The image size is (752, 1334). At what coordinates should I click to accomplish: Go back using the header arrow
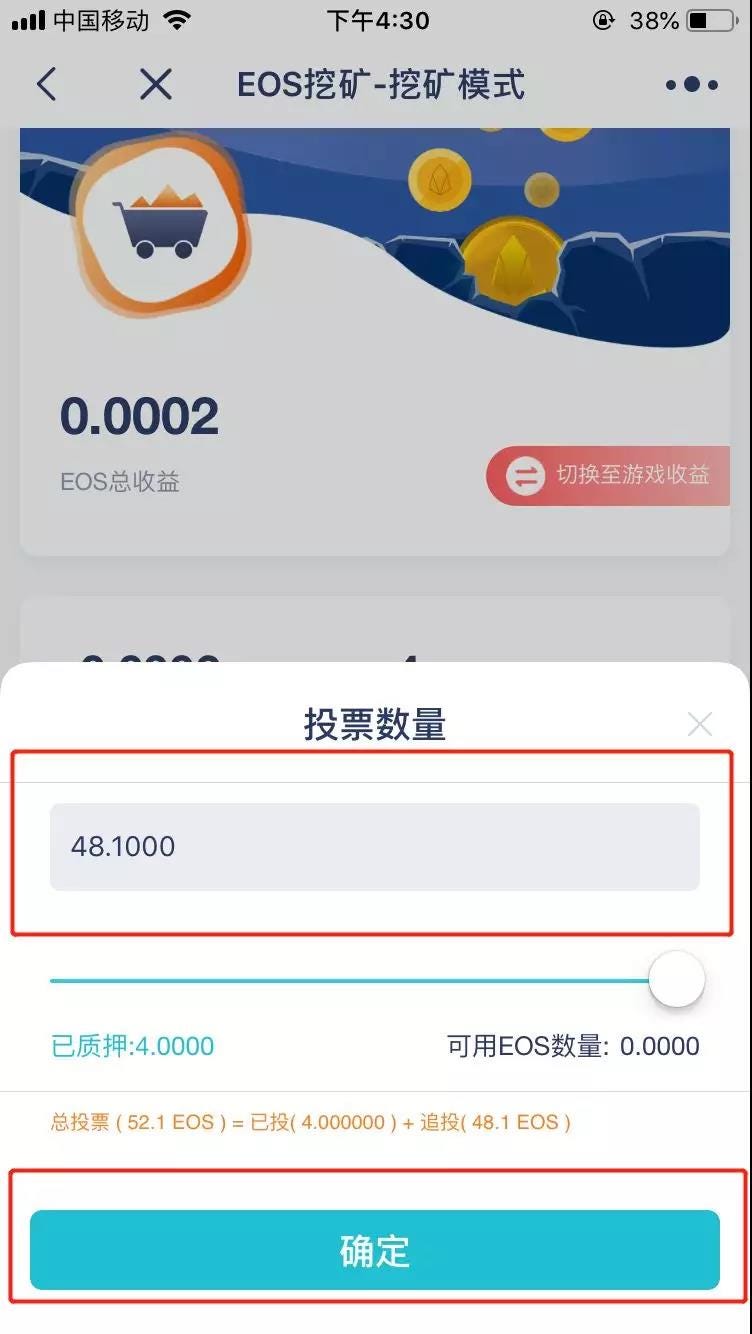46,85
